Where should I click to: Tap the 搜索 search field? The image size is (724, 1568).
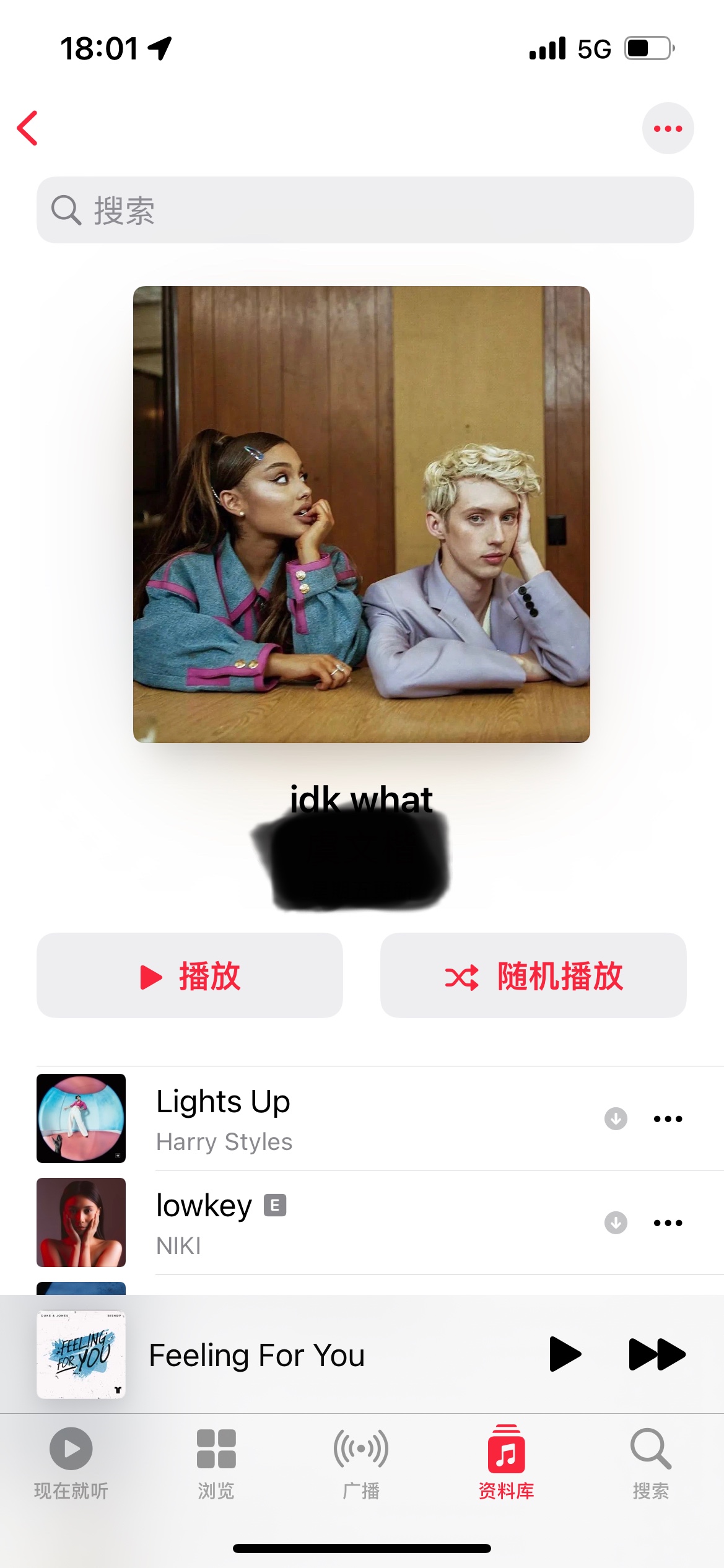365,210
